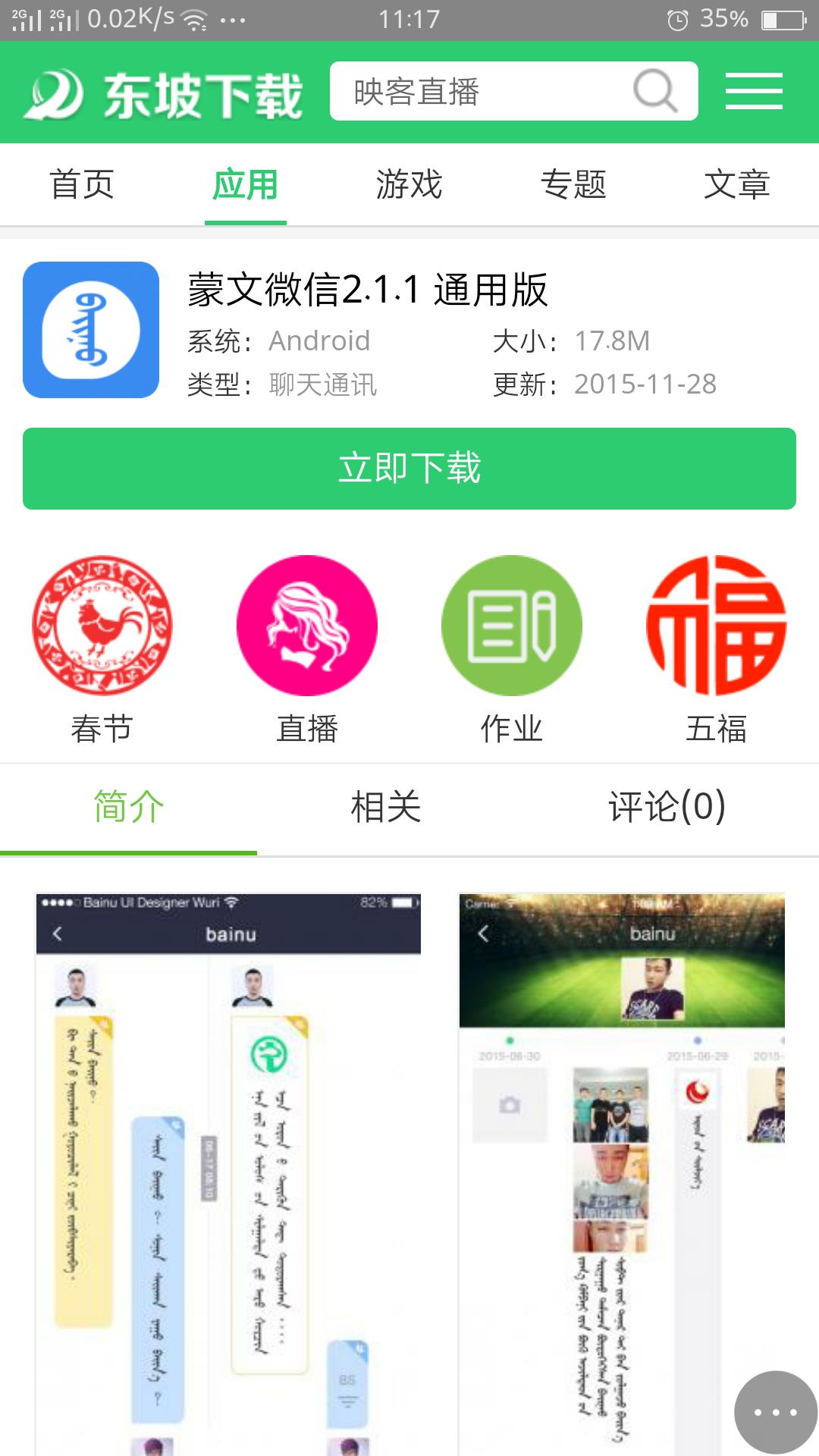Screen dimensions: 819x1456
Task: Tap the 立即下载 download button
Action: click(409, 468)
